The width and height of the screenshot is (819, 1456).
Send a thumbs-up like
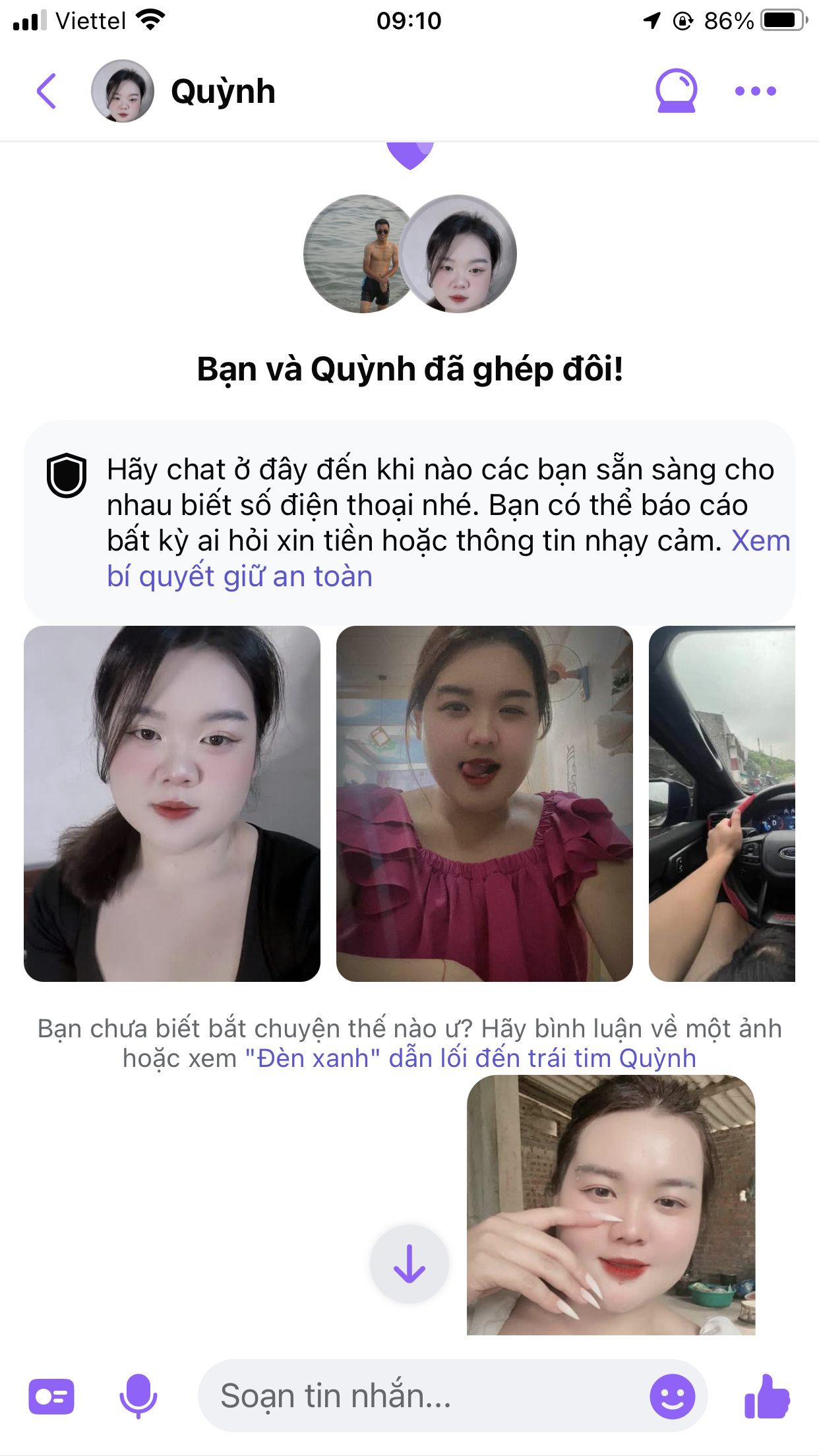766,1397
